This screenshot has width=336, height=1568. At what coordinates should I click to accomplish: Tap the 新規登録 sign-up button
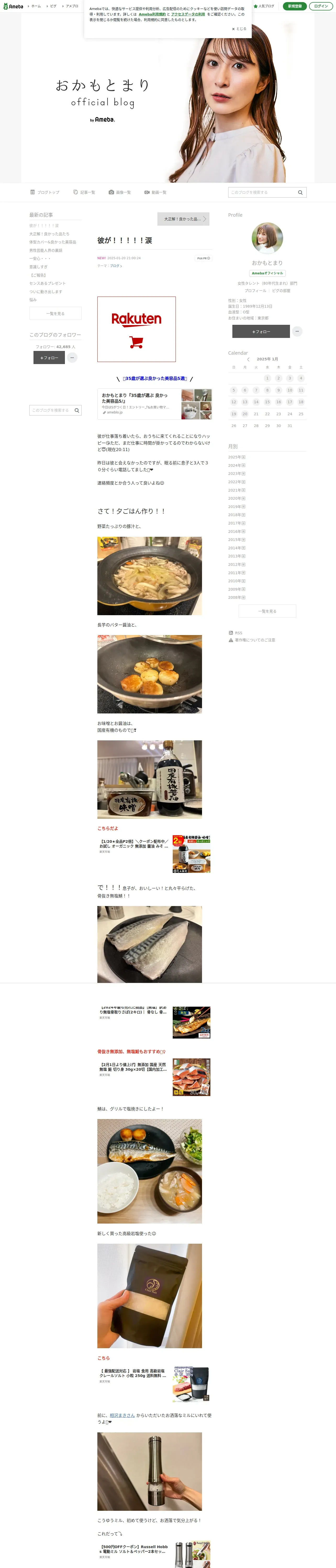[x=295, y=6]
